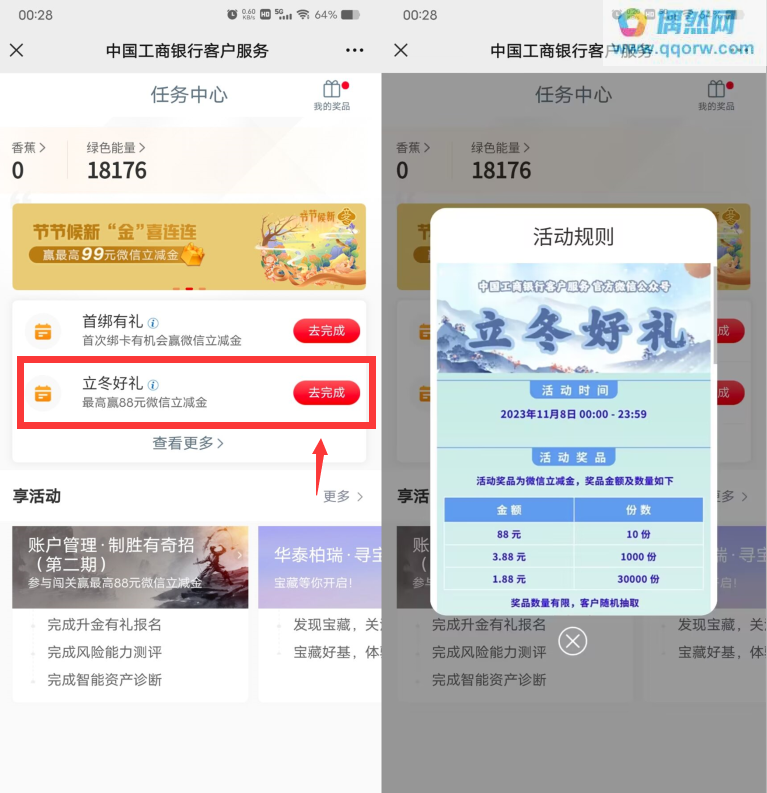Tap 去完成 for 首绑有礼
The image size is (767, 793).
(x=326, y=331)
